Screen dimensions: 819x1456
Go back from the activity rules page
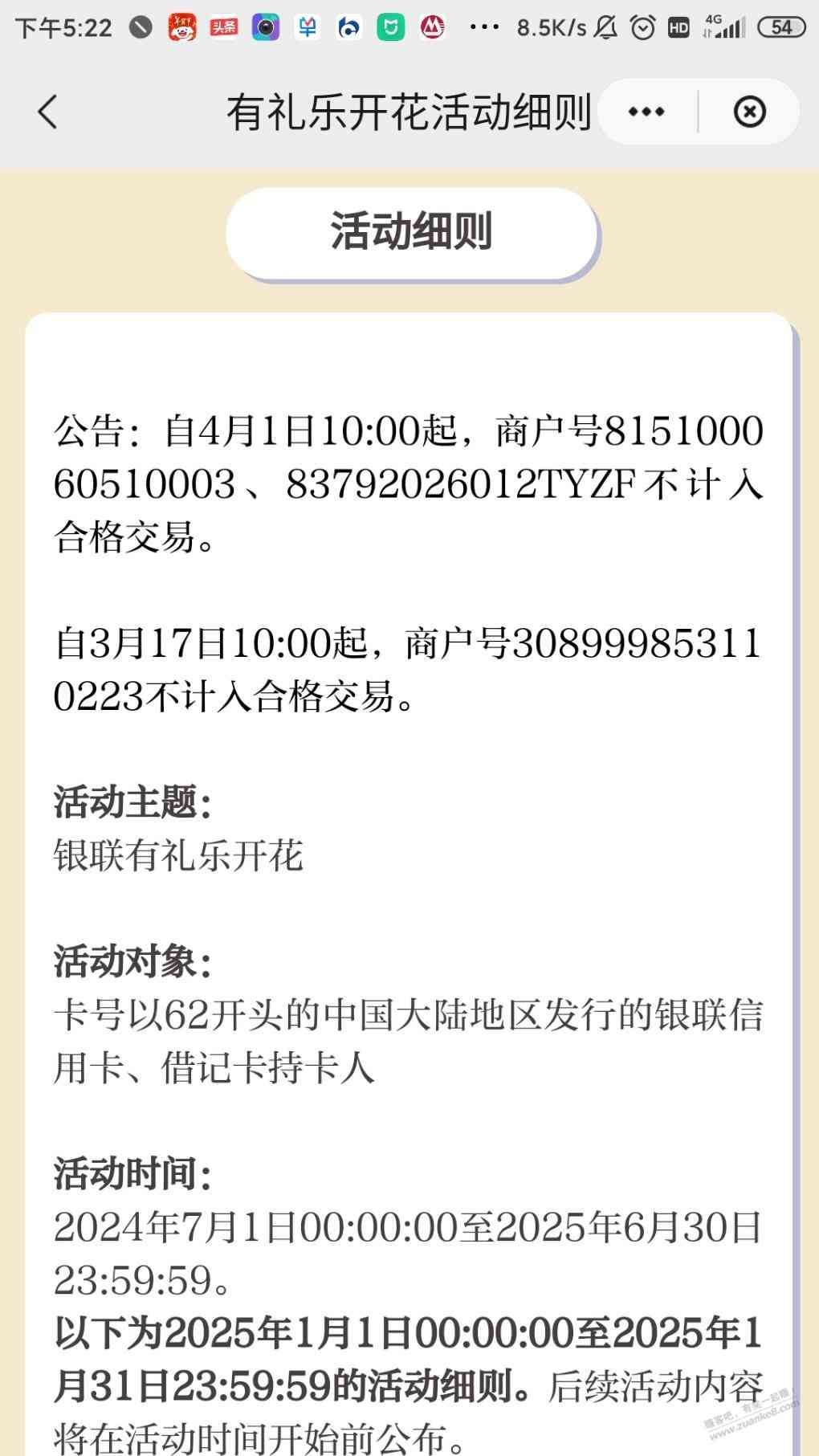tap(48, 112)
